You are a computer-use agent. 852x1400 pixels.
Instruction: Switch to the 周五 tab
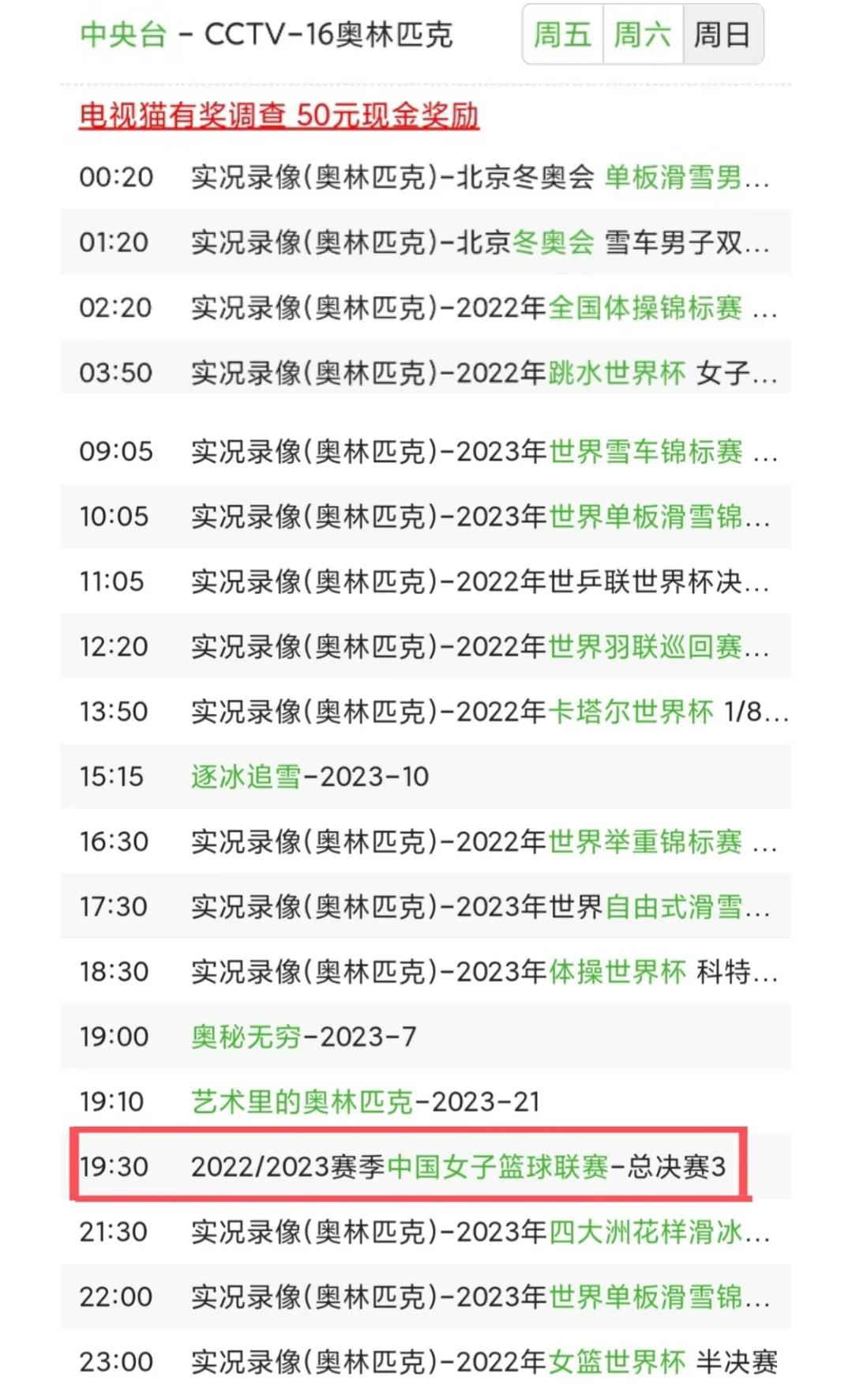[562, 35]
